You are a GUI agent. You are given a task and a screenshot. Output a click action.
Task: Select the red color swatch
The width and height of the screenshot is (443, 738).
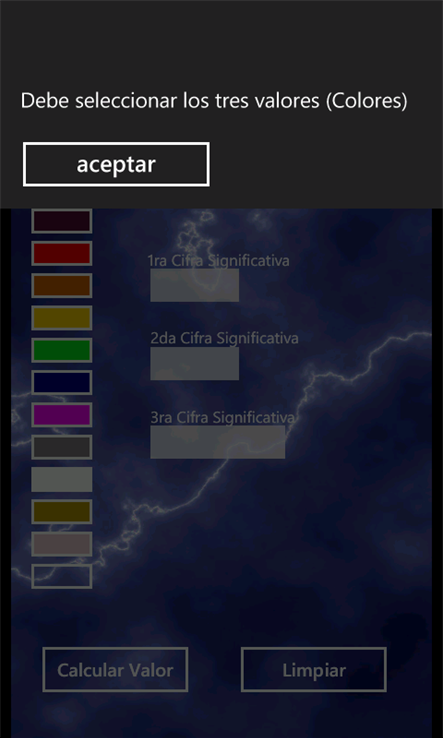point(62,253)
